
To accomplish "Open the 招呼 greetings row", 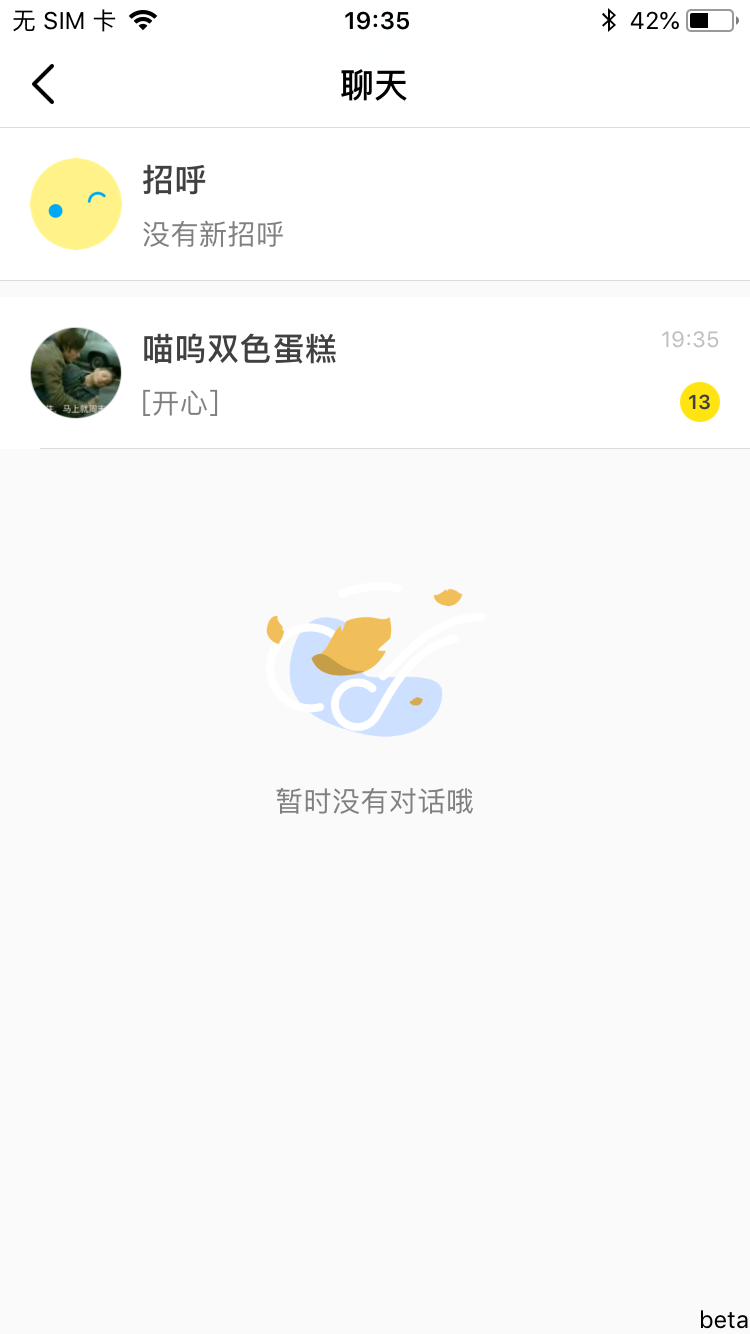I will (x=374, y=205).
